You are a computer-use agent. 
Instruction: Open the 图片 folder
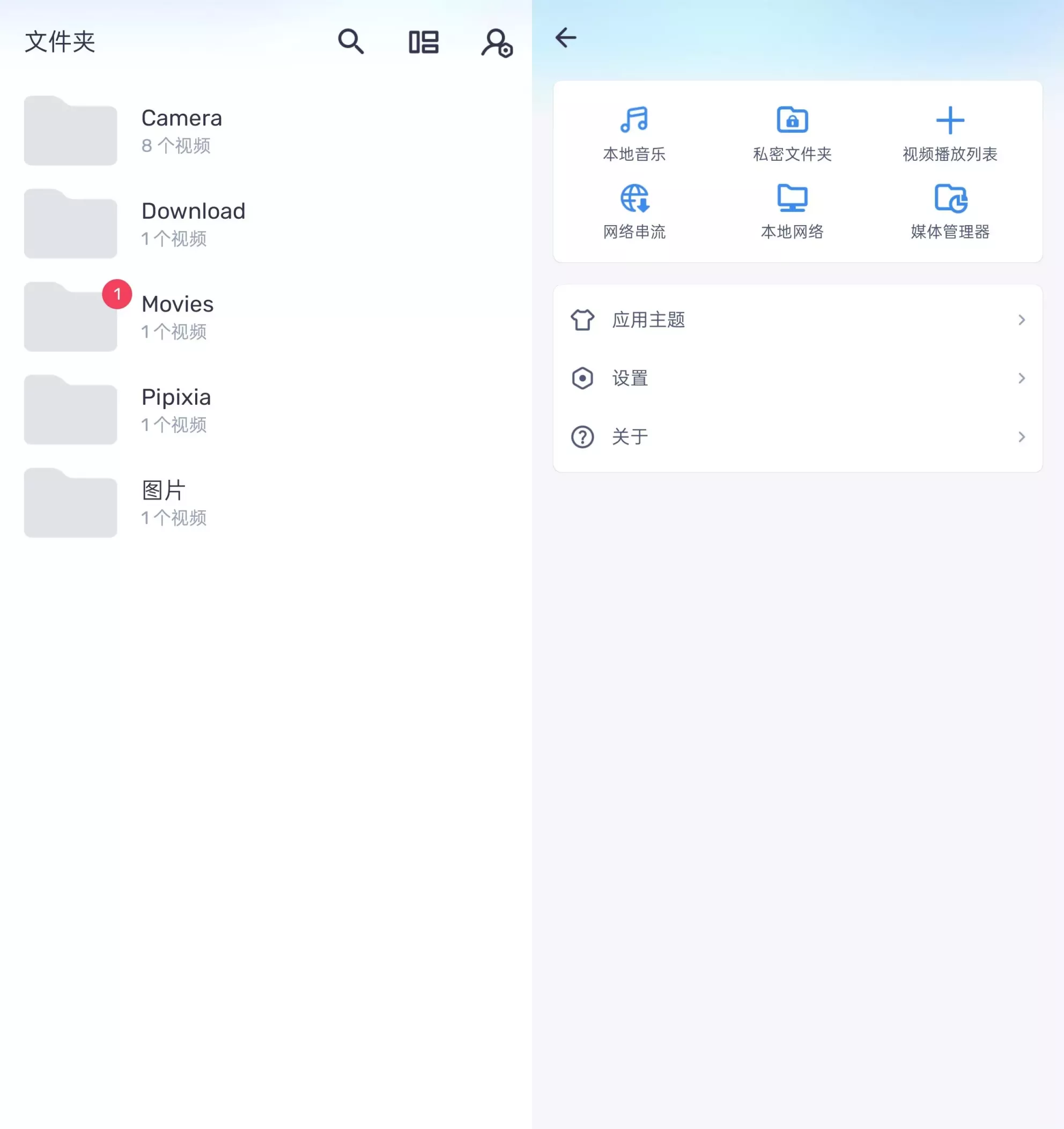click(162, 502)
